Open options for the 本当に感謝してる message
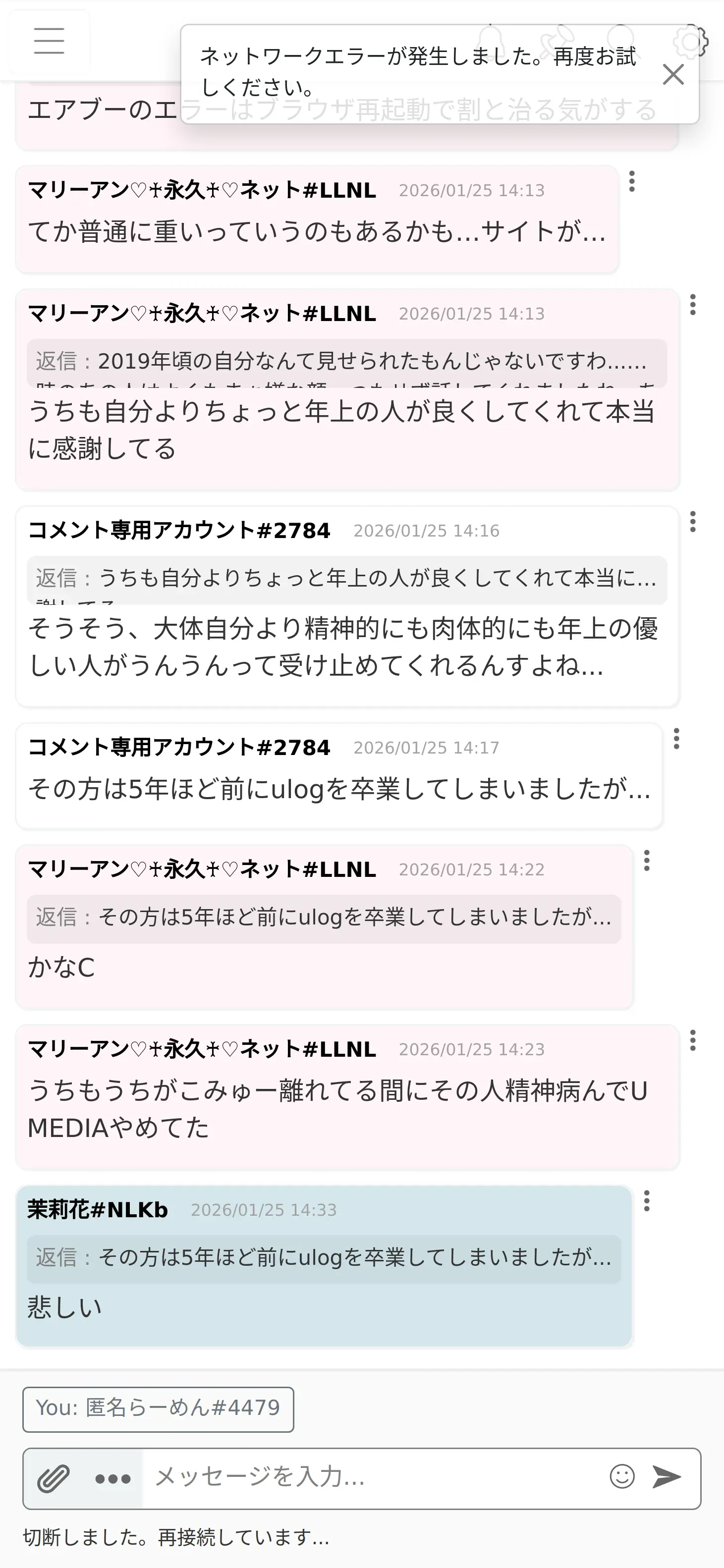Viewport: 724px width, 1568px height. click(693, 304)
